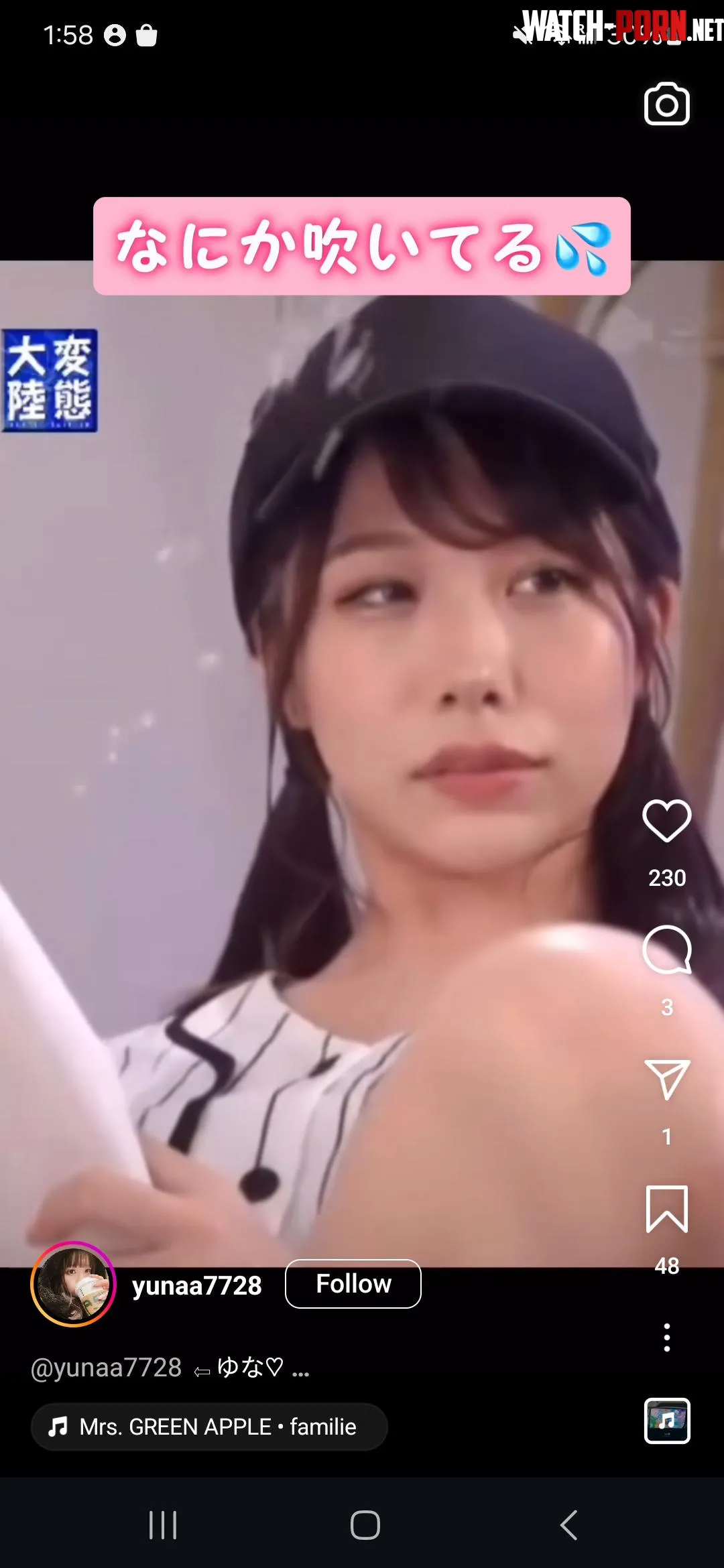Open the audio thumbnail at bottom right
Image resolution: width=724 pixels, height=1568 pixels.
666,1420
